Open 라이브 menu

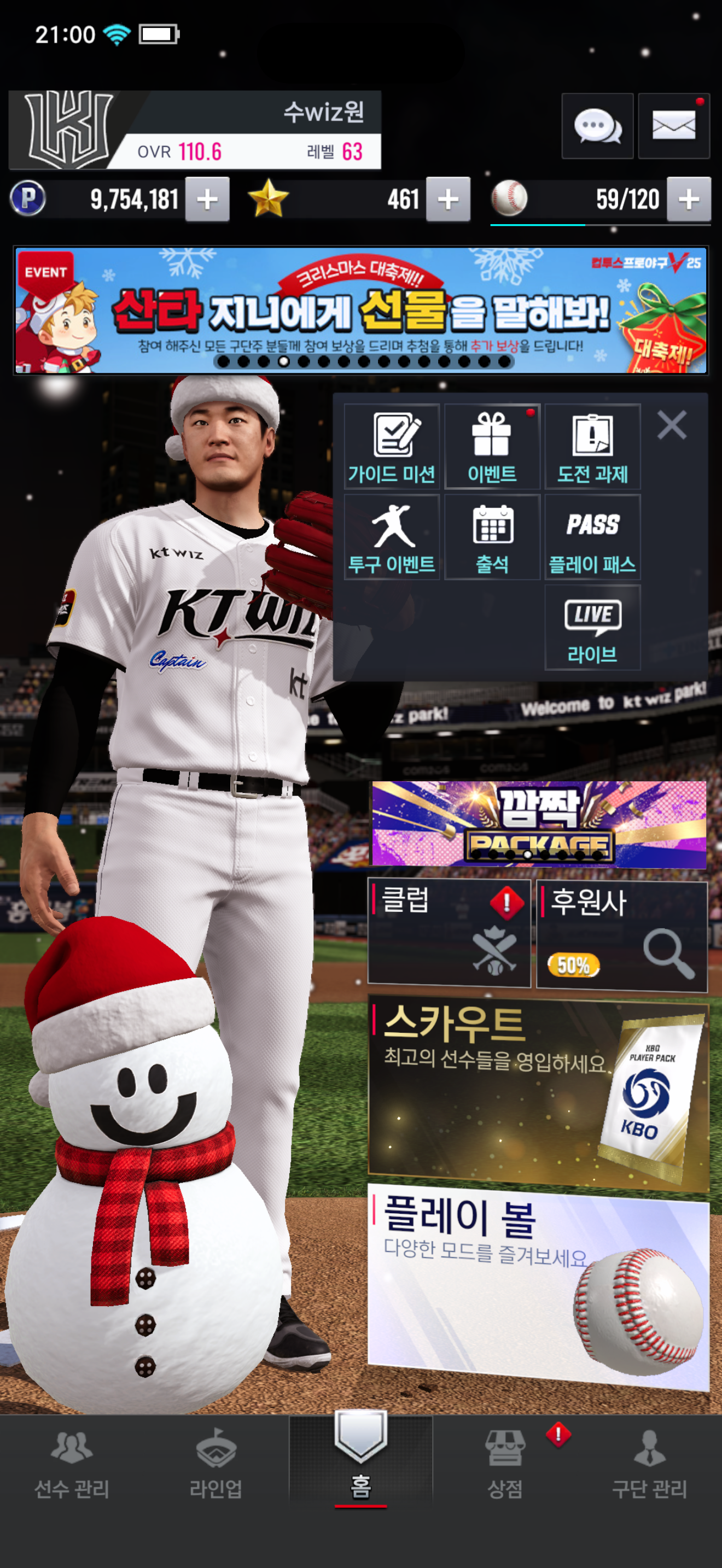click(592, 628)
